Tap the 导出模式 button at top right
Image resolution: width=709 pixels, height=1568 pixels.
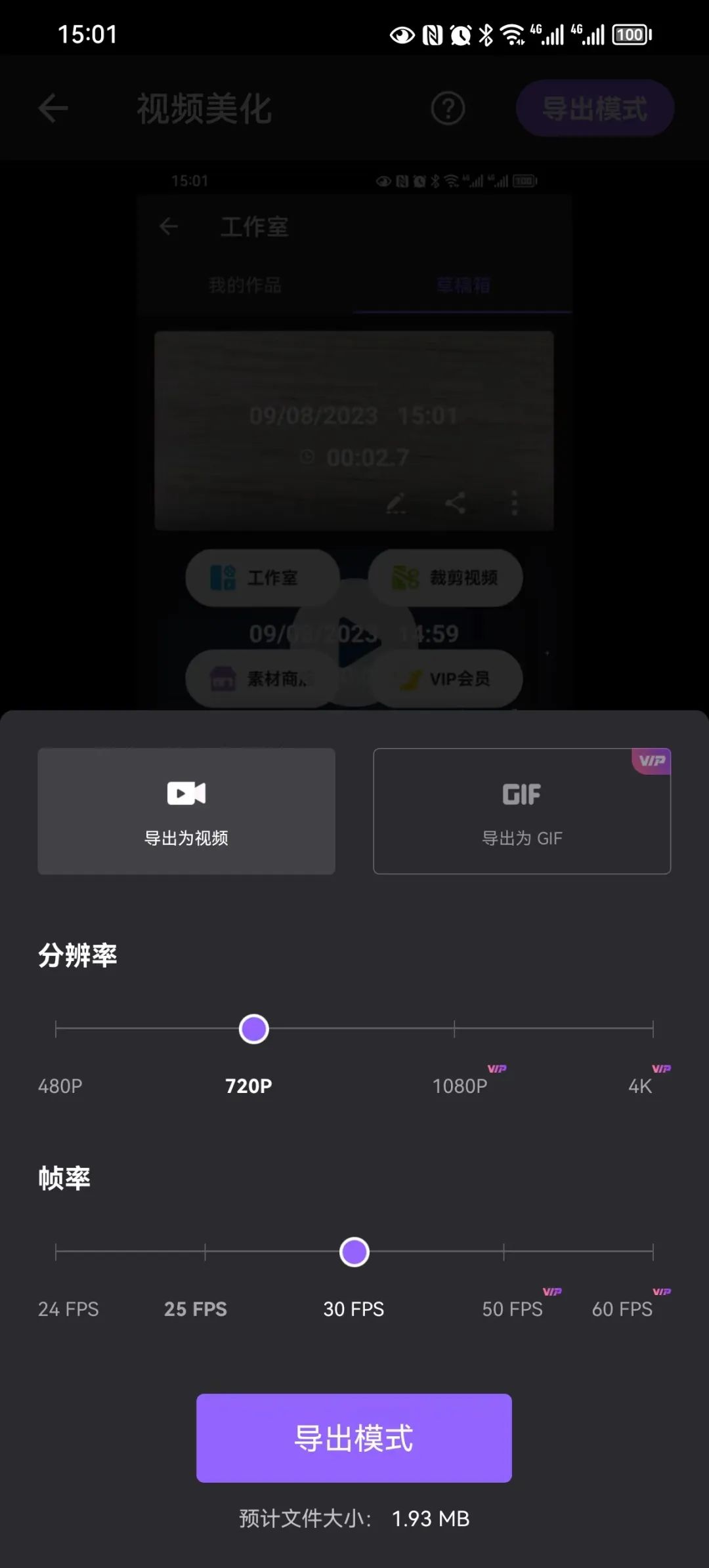pyautogui.click(x=594, y=108)
